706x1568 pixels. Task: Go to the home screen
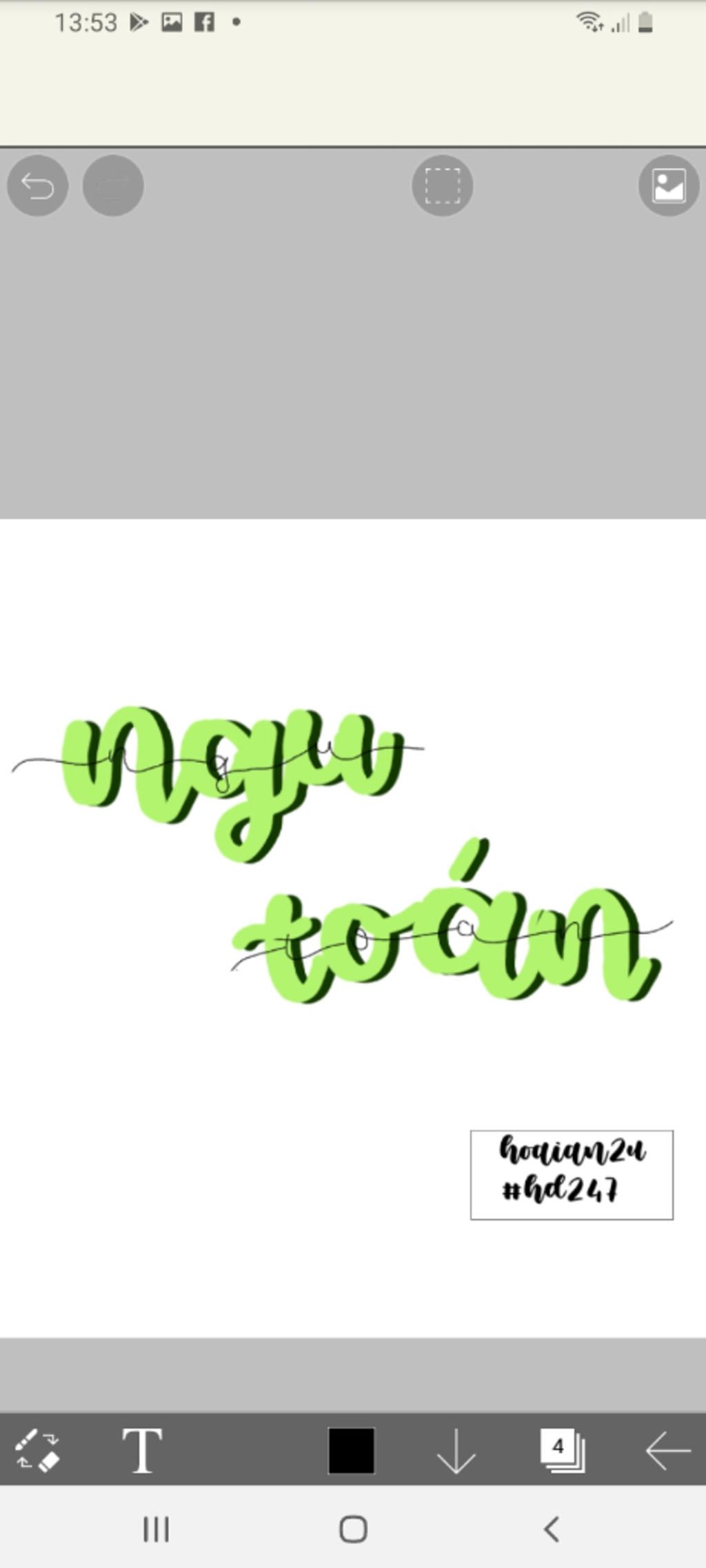353,1529
